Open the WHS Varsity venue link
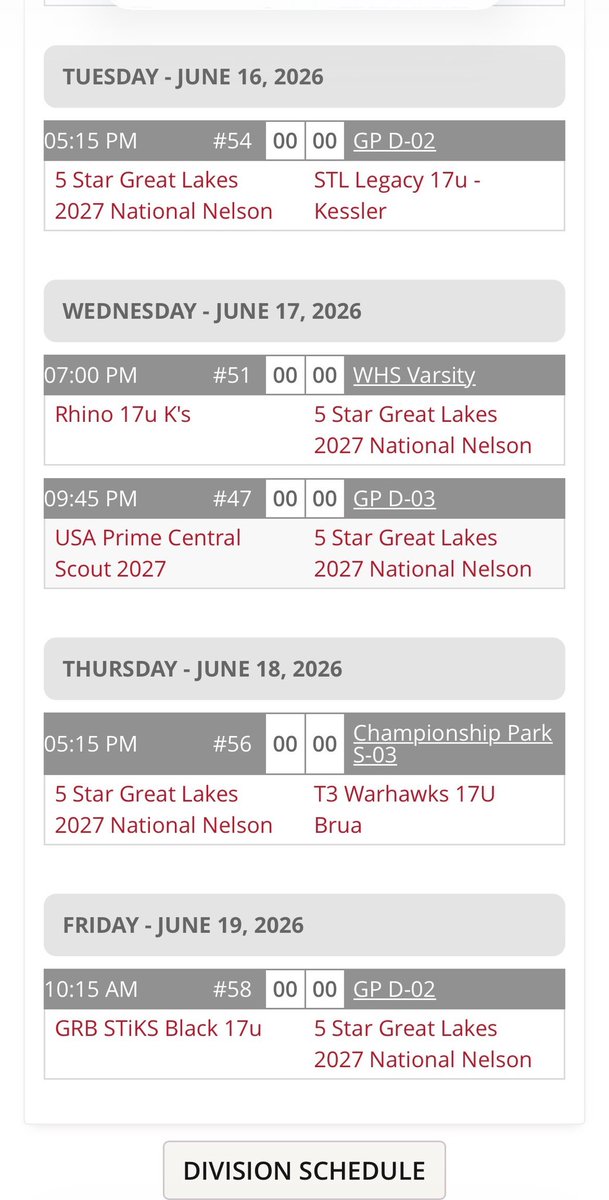609x1200 pixels. (x=414, y=375)
